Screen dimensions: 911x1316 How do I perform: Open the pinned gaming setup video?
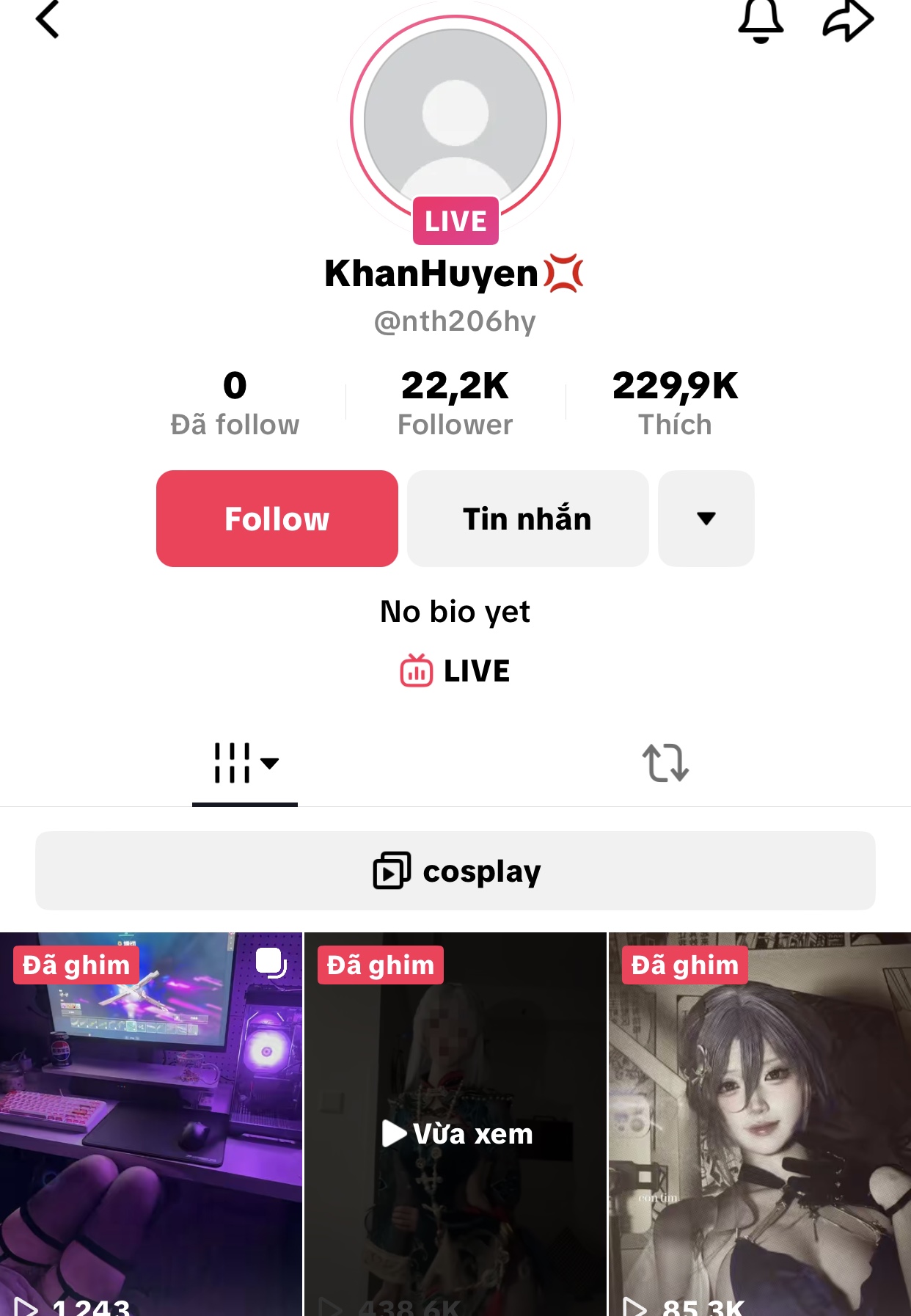[x=151, y=1124]
